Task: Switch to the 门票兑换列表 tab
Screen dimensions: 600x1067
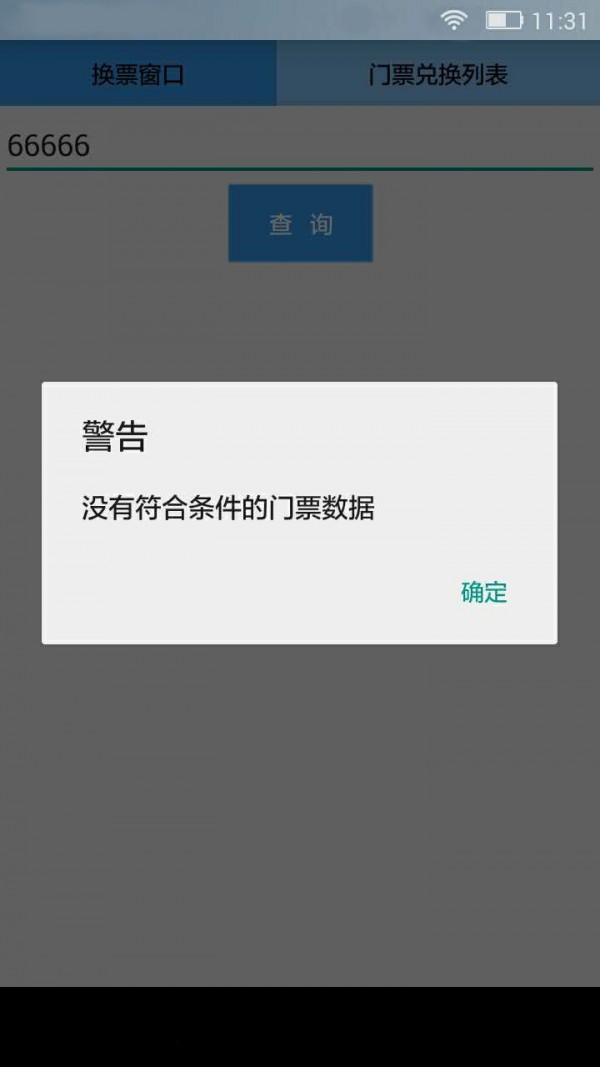Action: click(438, 74)
